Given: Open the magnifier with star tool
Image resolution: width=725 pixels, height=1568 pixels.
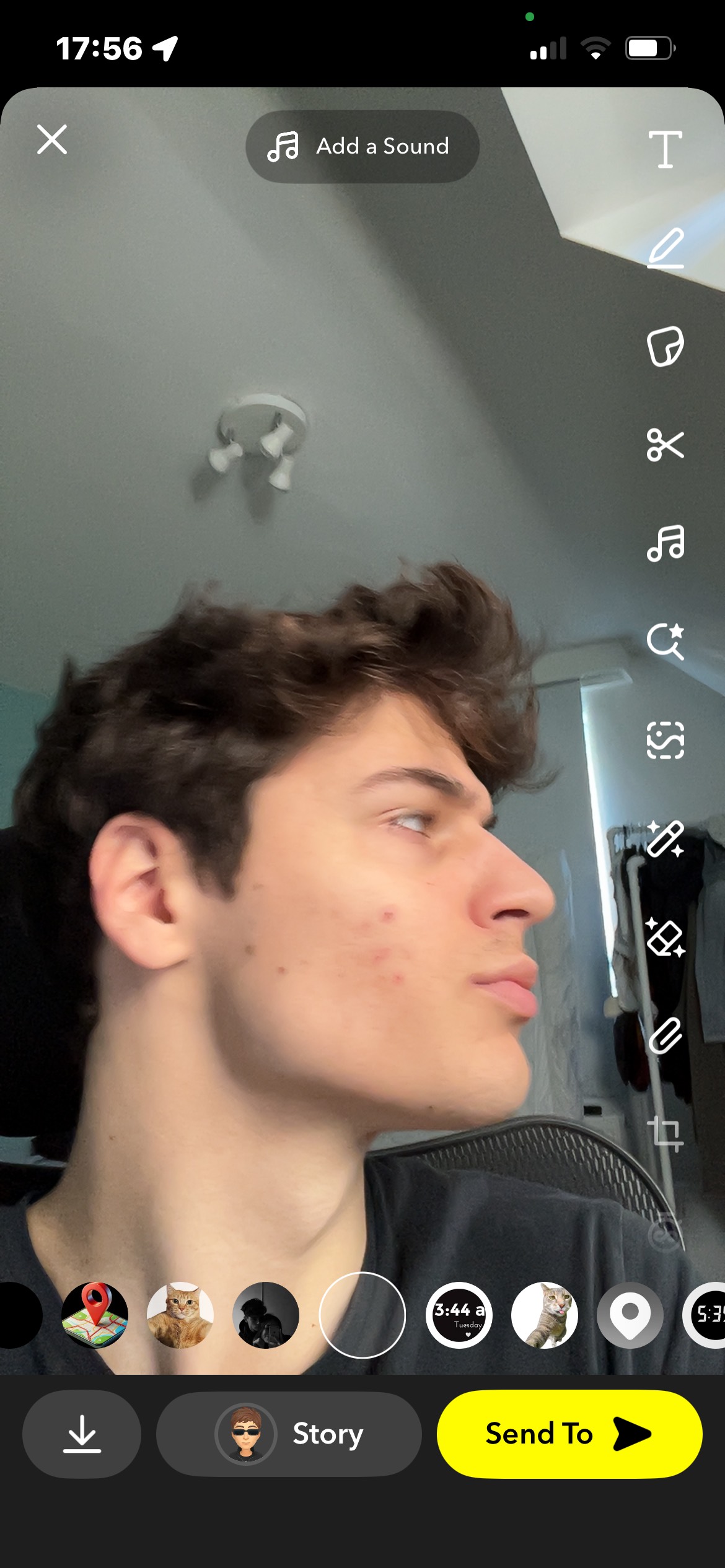Looking at the screenshot, I should [666, 642].
